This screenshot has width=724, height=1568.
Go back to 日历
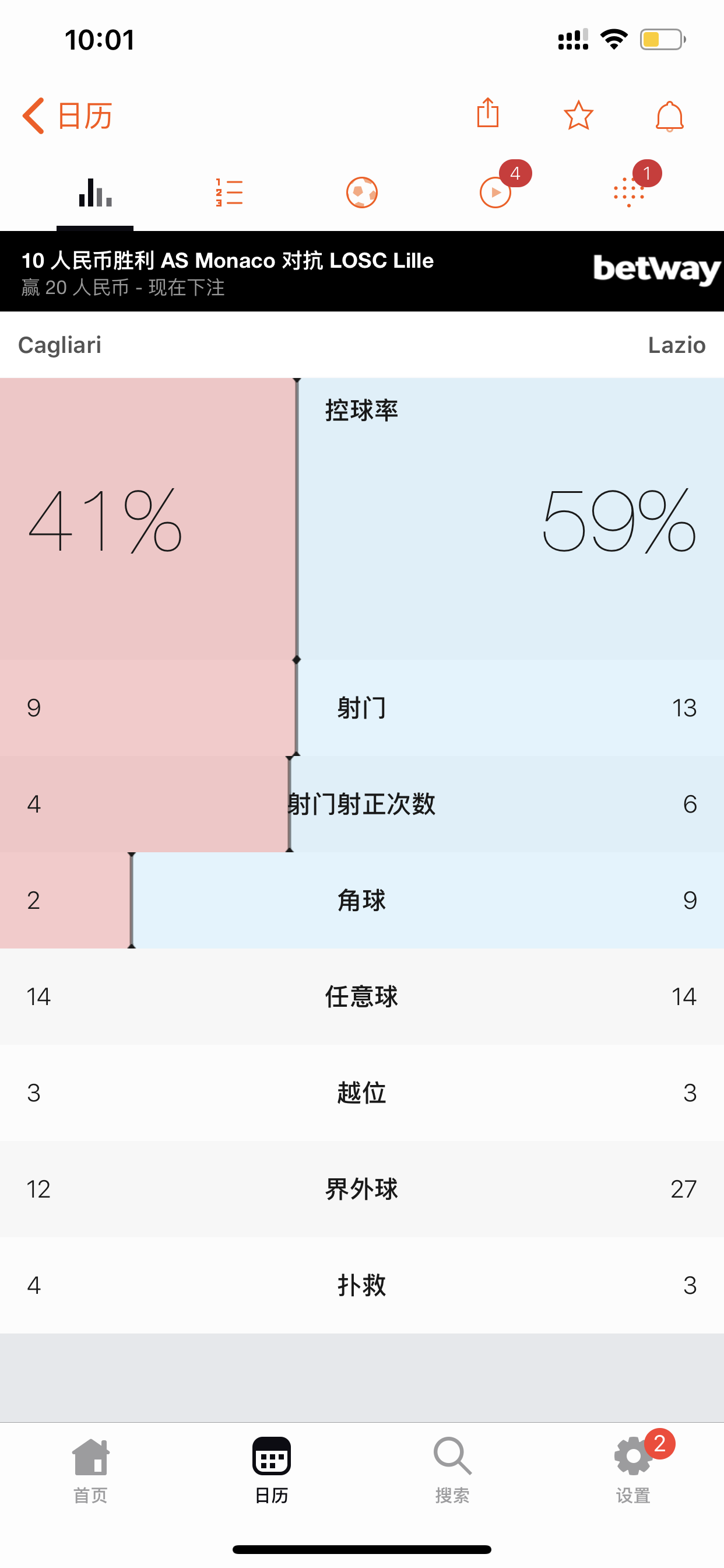click(68, 116)
